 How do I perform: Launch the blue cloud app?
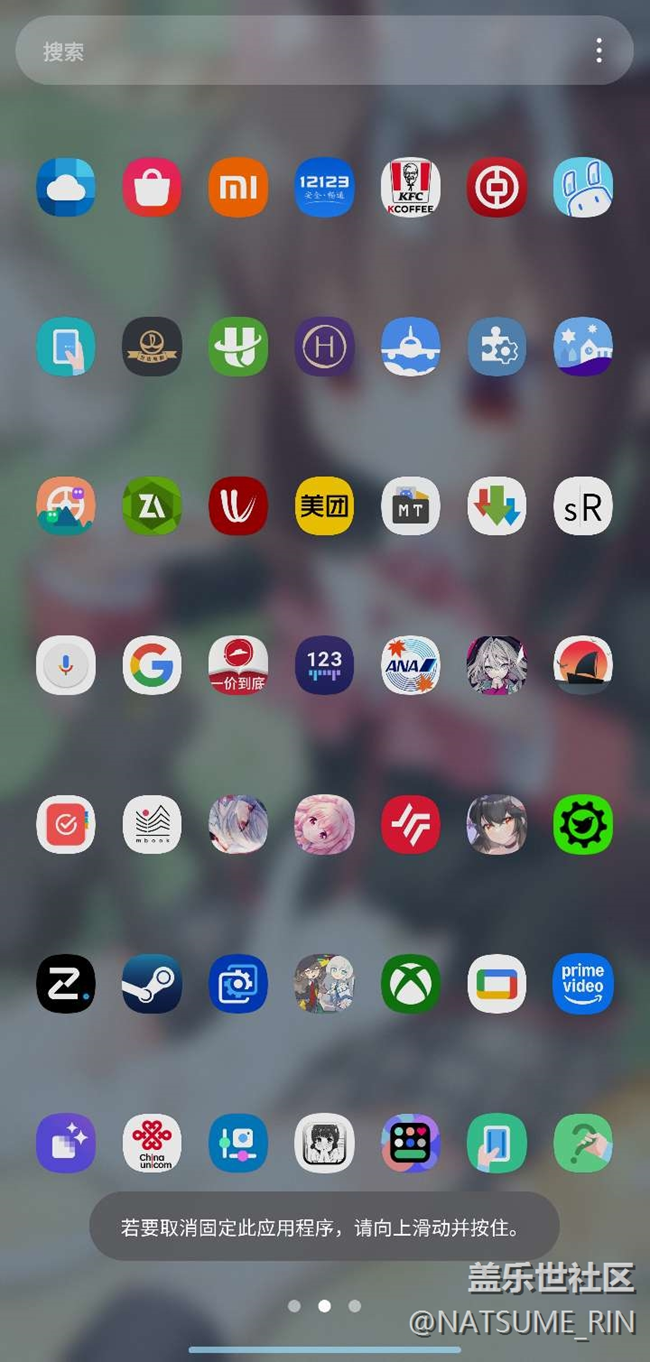click(66, 187)
